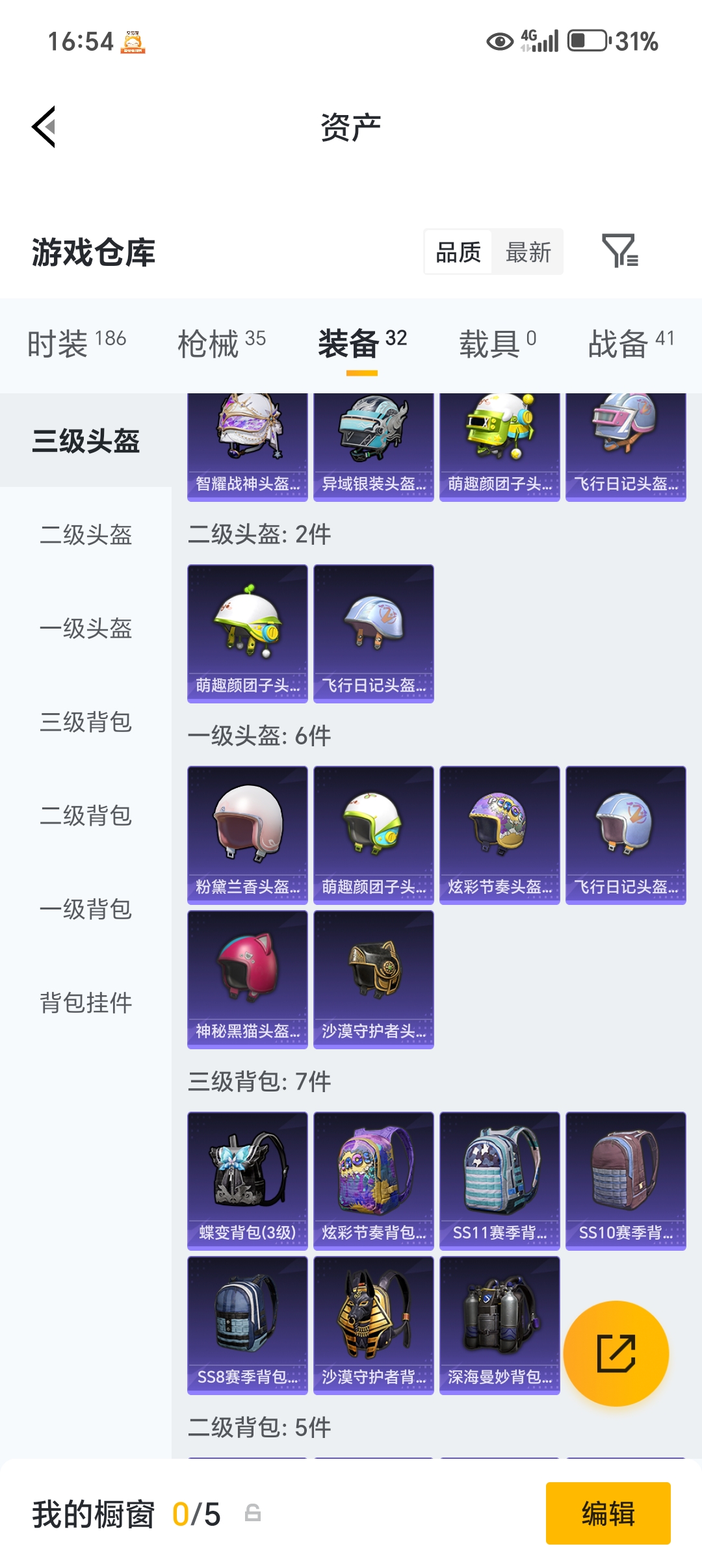View the 粉黛兰香头盔 item
The image size is (702, 1568).
(x=248, y=835)
